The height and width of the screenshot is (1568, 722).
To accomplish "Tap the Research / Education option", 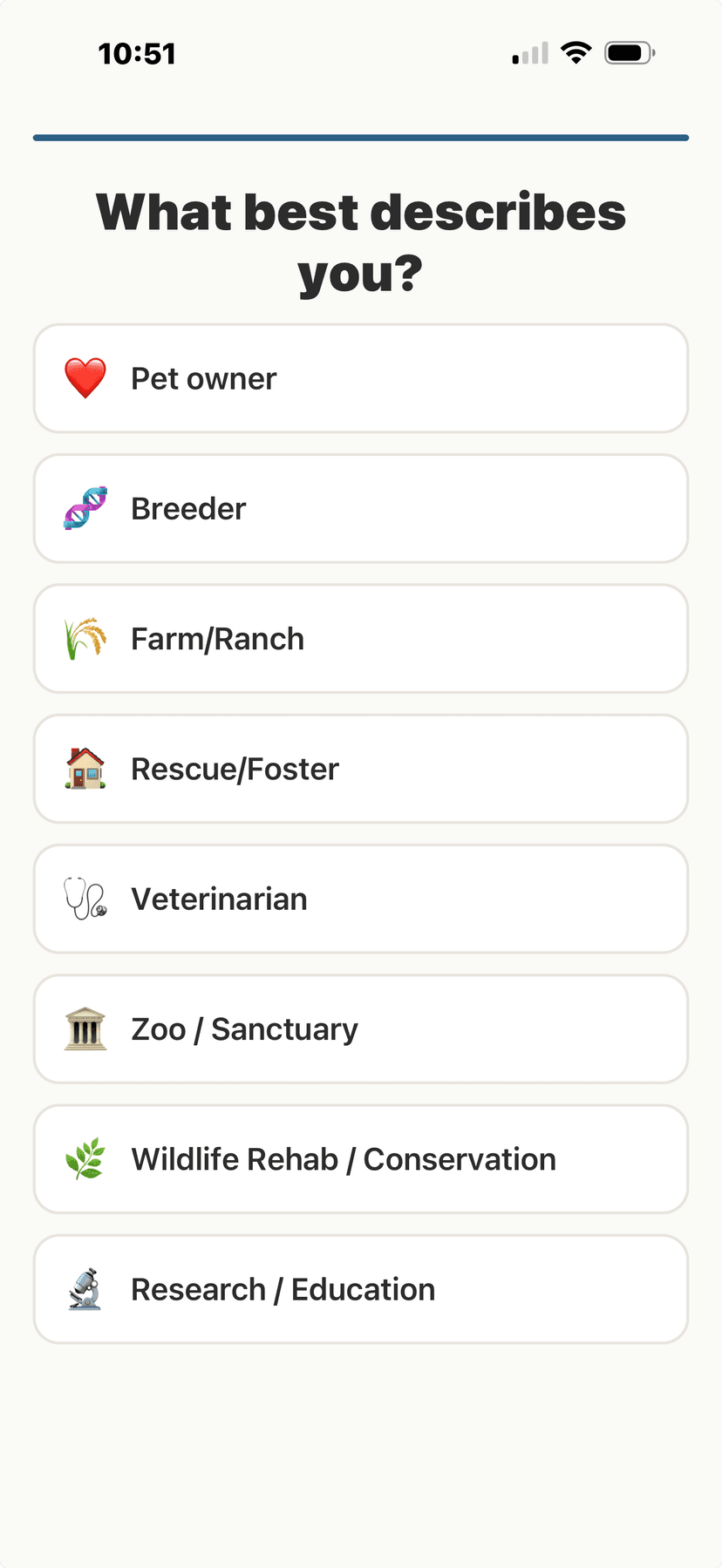I will click(x=361, y=1289).
